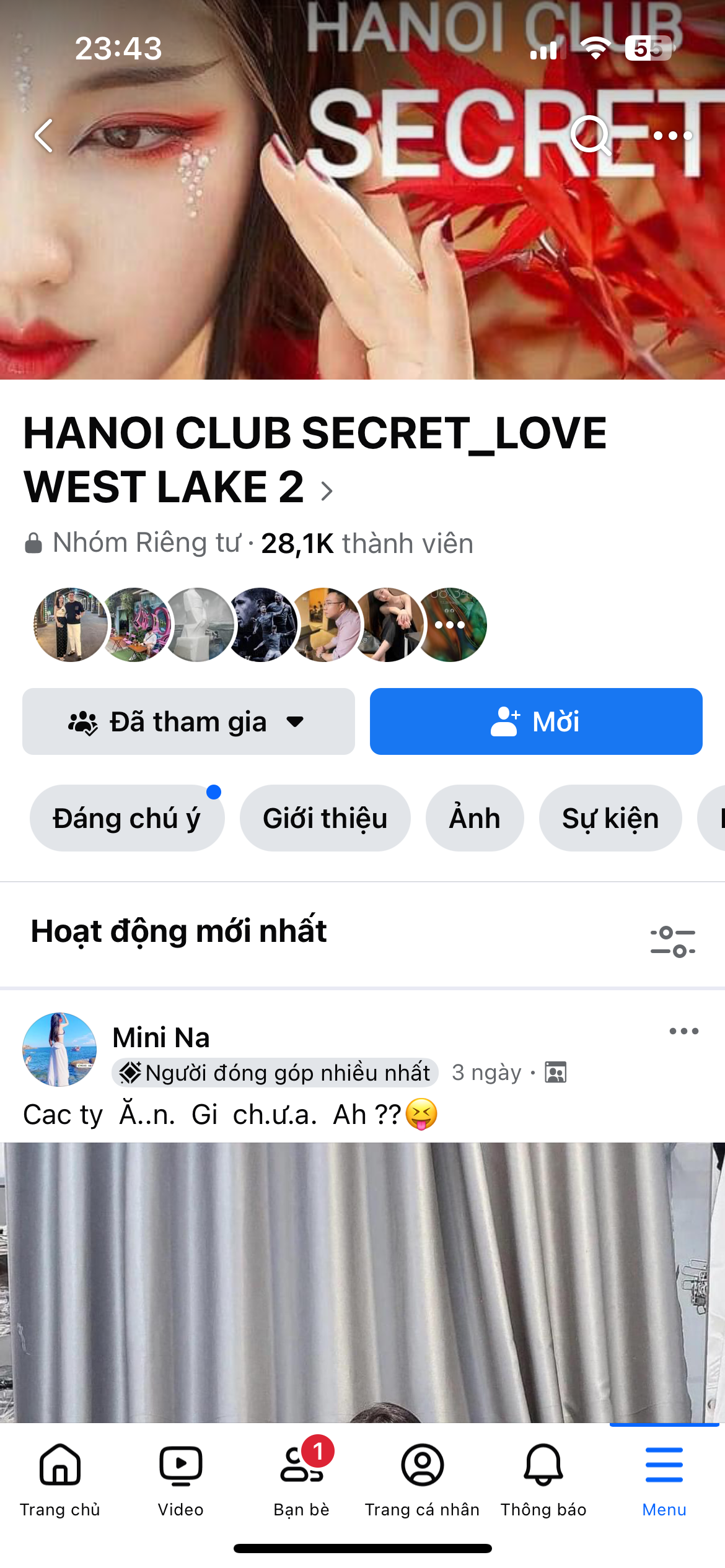Check the Thông báo notifications tab
Image resolution: width=725 pixels, height=1568 pixels.
[x=543, y=1479]
